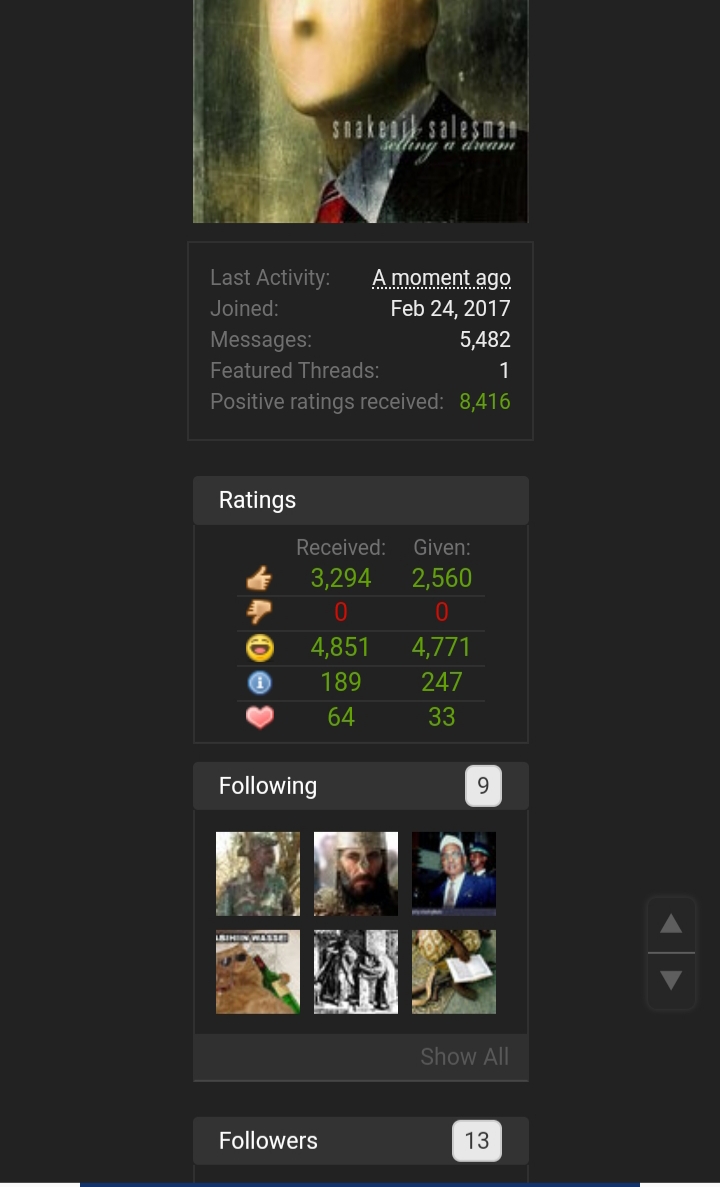Image resolution: width=720 pixels, height=1187 pixels.
Task: Jump to bottom with the down arrow
Action: pos(671,980)
